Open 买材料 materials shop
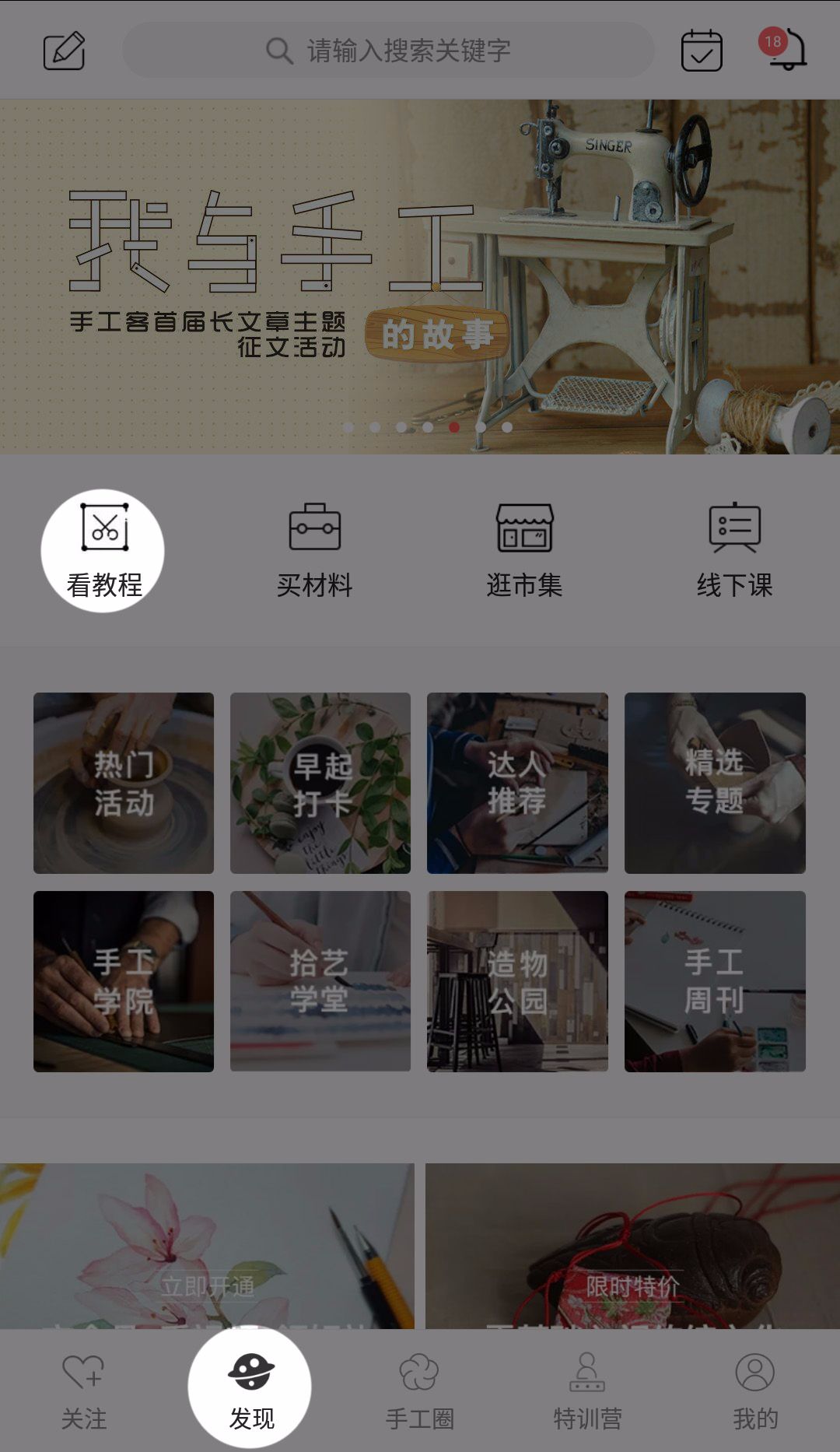840x1452 pixels. tap(315, 550)
